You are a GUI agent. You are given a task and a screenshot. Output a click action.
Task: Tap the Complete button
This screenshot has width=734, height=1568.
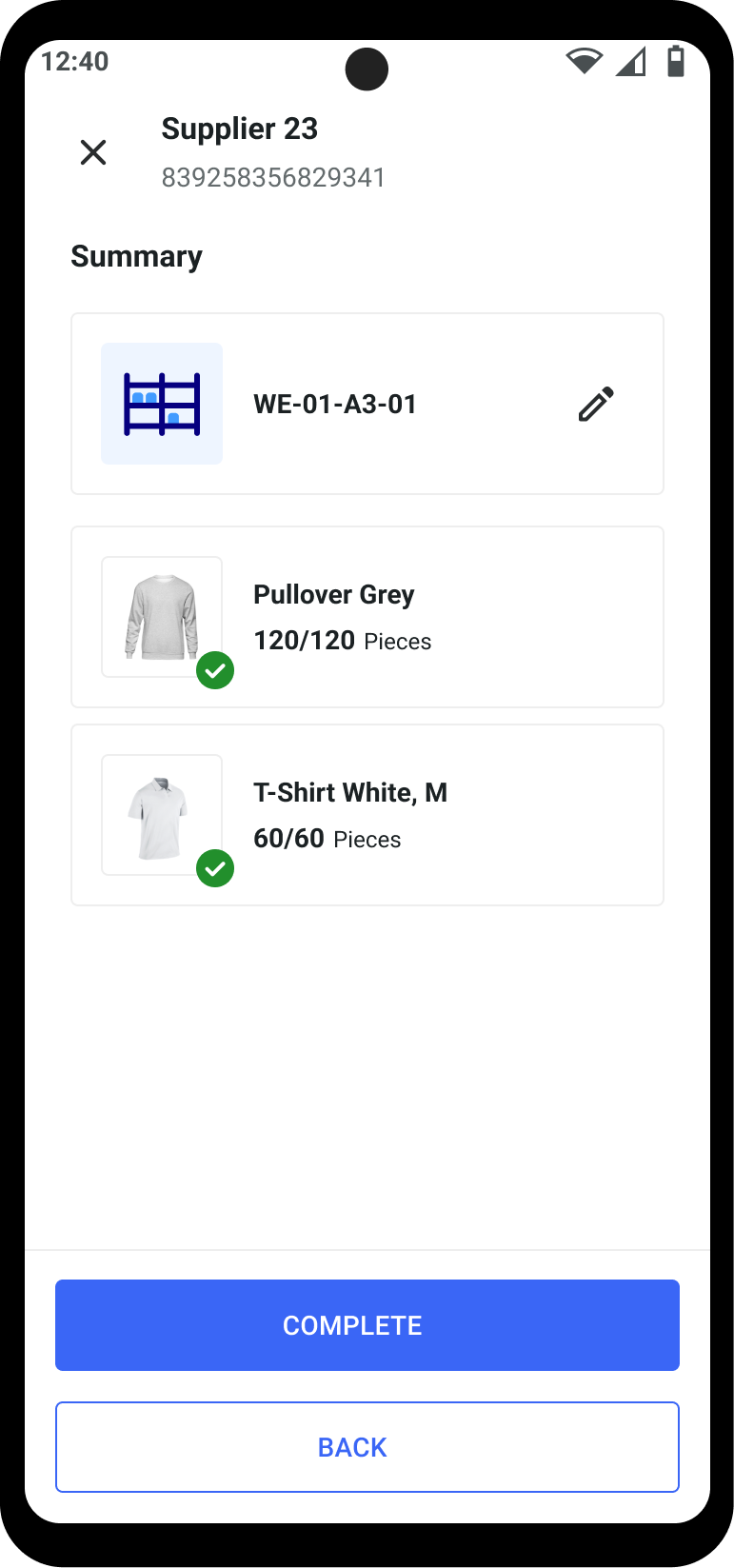[x=367, y=1325]
